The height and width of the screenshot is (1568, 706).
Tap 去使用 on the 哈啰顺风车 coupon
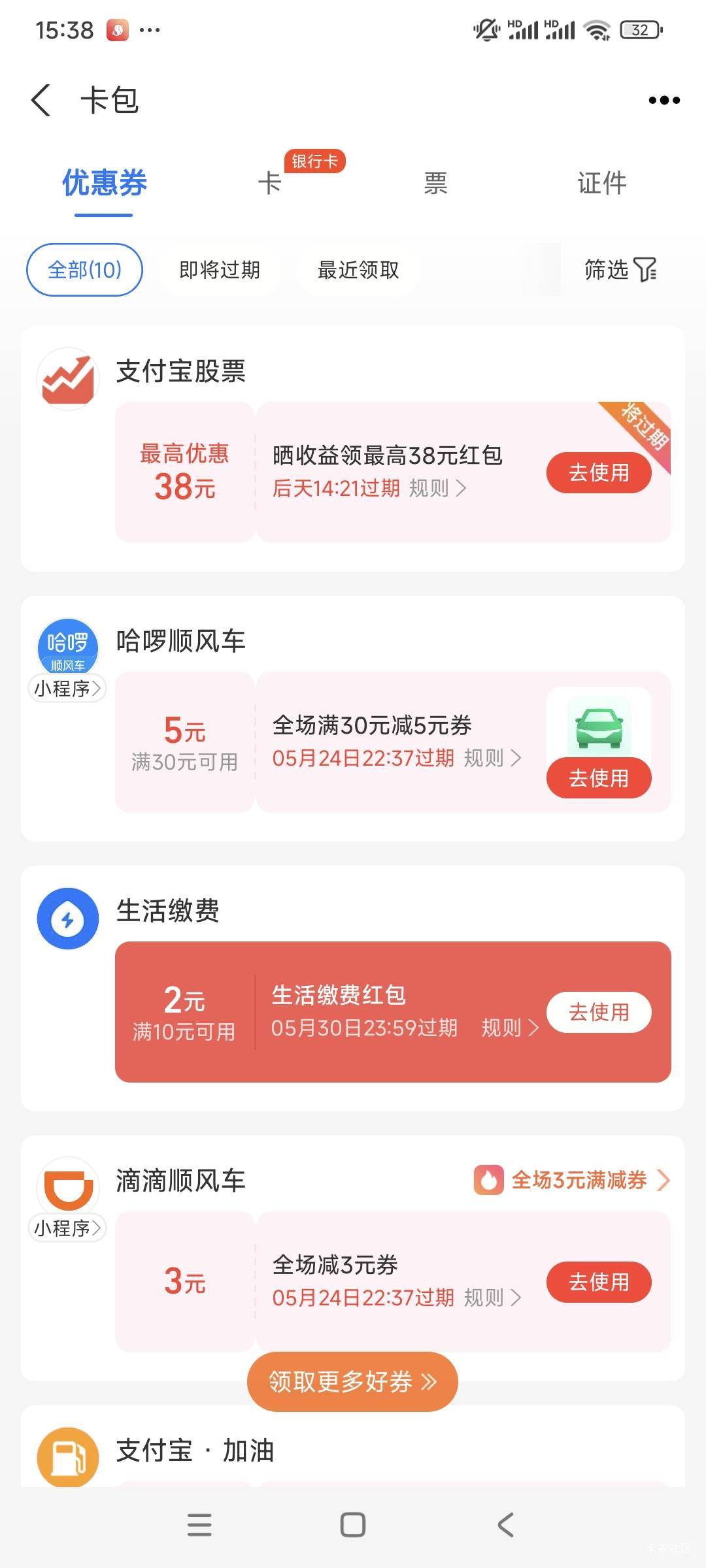point(599,778)
